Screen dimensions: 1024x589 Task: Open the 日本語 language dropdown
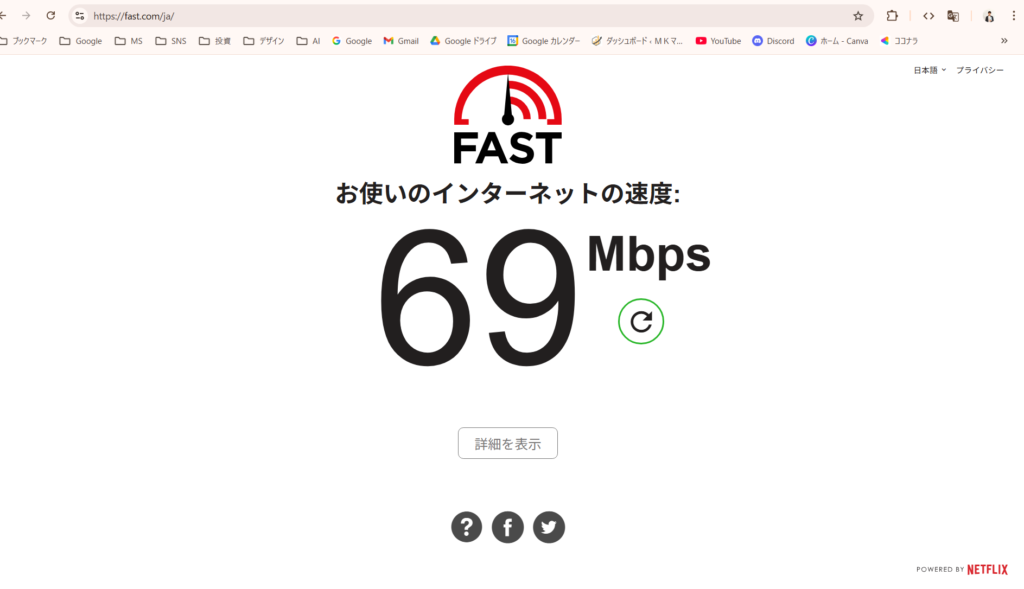(x=929, y=70)
